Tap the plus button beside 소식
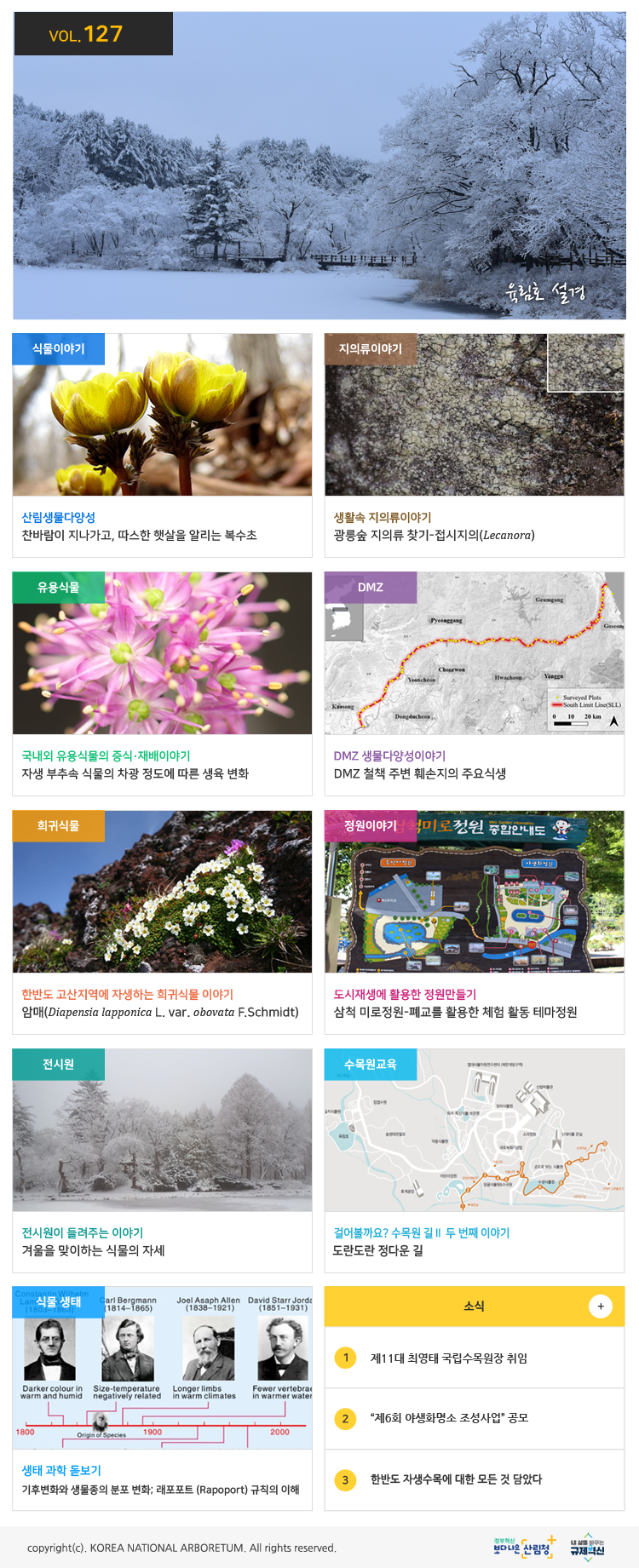This screenshot has height=1568, width=639. click(x=600, y=1306)
